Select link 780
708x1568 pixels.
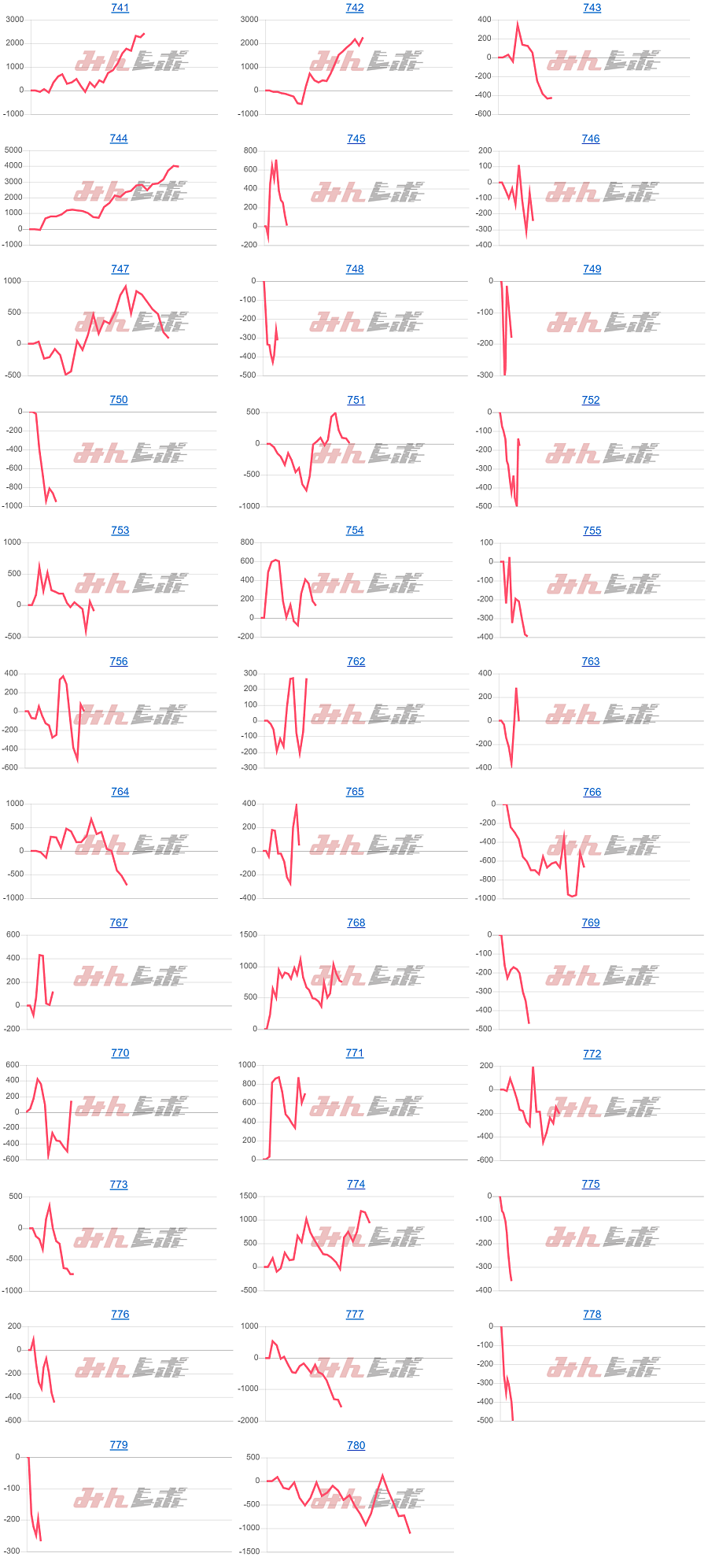coord(356,1445)
